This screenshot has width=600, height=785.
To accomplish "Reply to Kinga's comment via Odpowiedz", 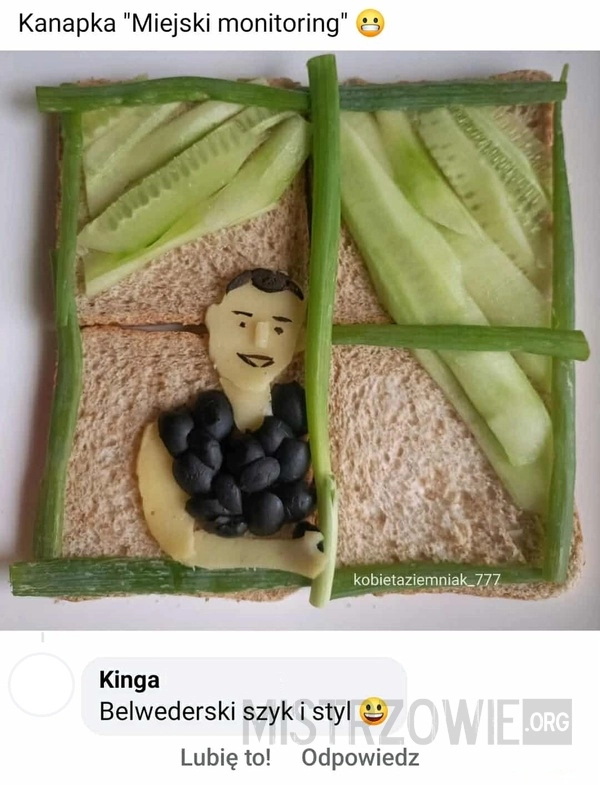I will [x=360, y=758].
